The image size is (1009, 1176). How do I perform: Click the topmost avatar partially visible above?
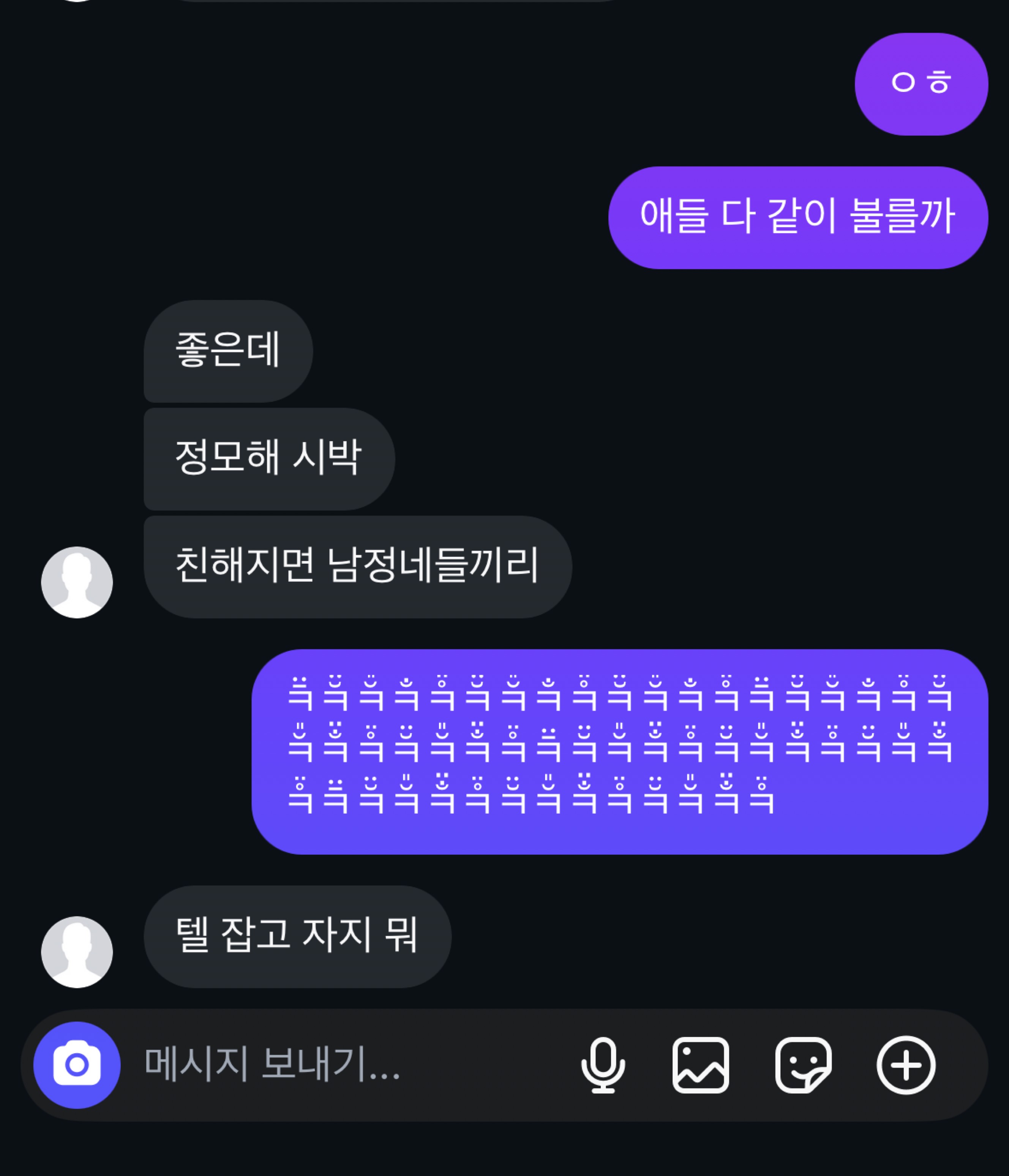click(77, 3)
